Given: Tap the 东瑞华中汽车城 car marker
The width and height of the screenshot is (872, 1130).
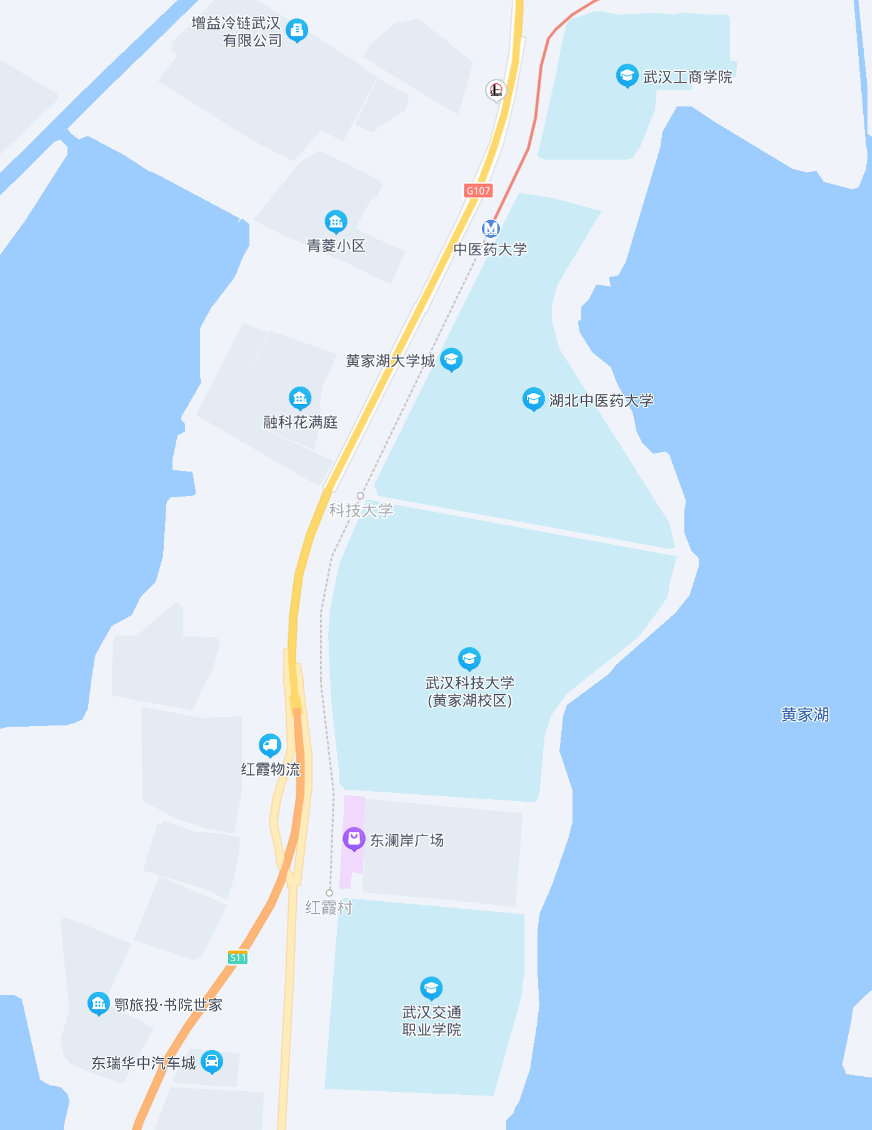Looking at the screenshot, I should coord(212,1061).
